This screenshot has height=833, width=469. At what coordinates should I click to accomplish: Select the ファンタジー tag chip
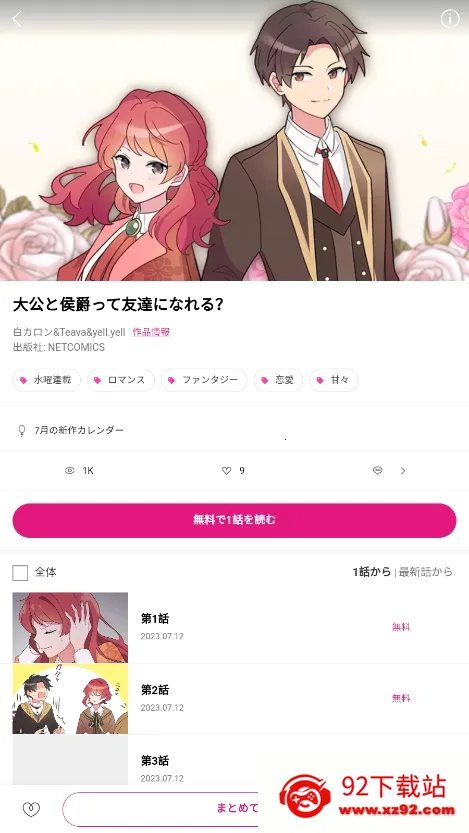(x=204, y=380)
